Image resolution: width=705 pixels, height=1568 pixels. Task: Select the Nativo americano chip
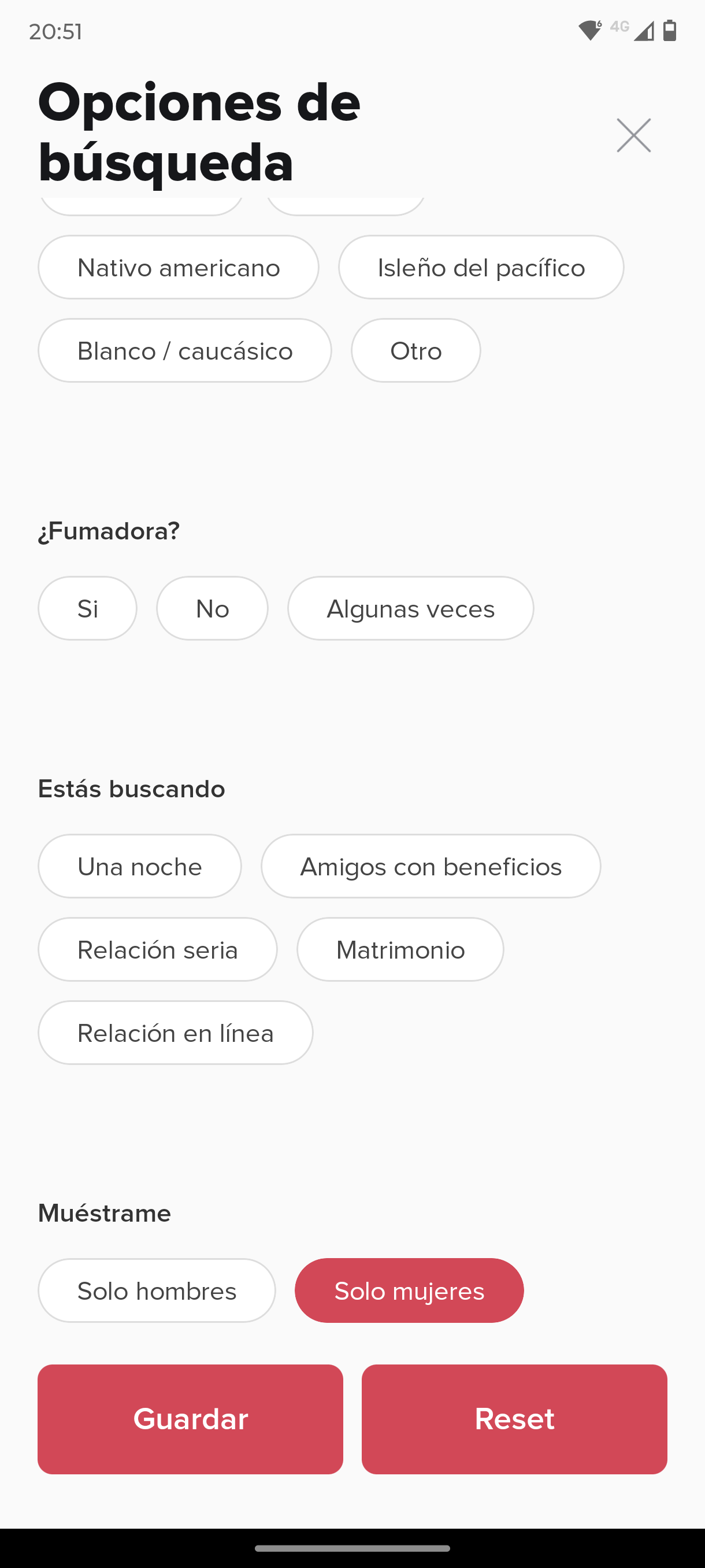(178, 267)
